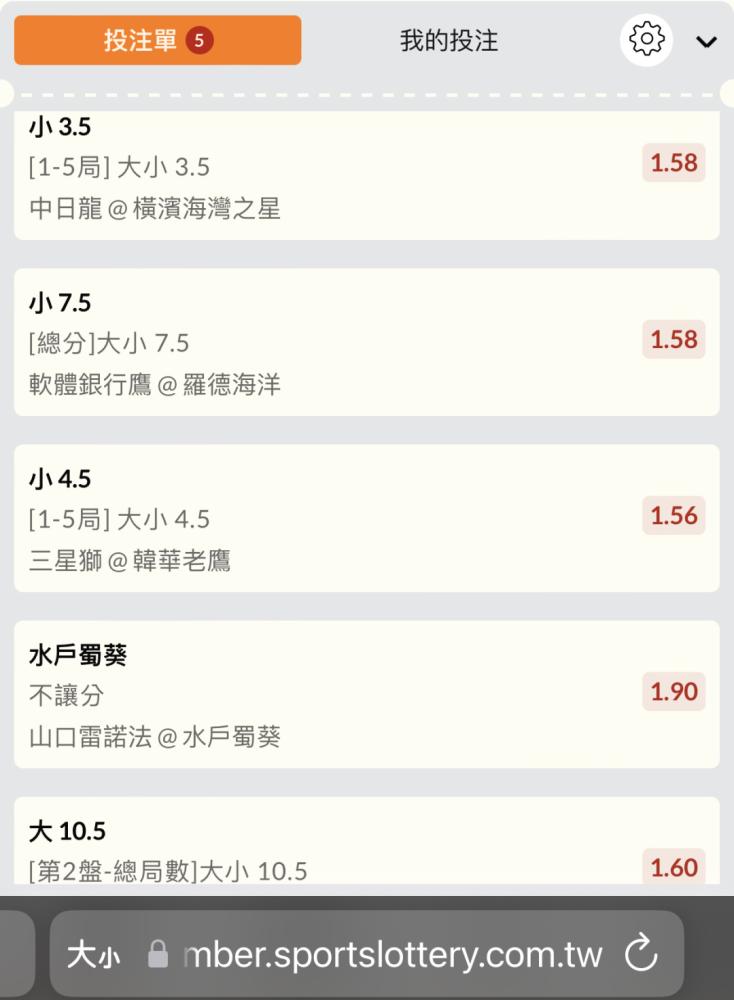Open the bet slip settings gear

[x=646, y=40]
